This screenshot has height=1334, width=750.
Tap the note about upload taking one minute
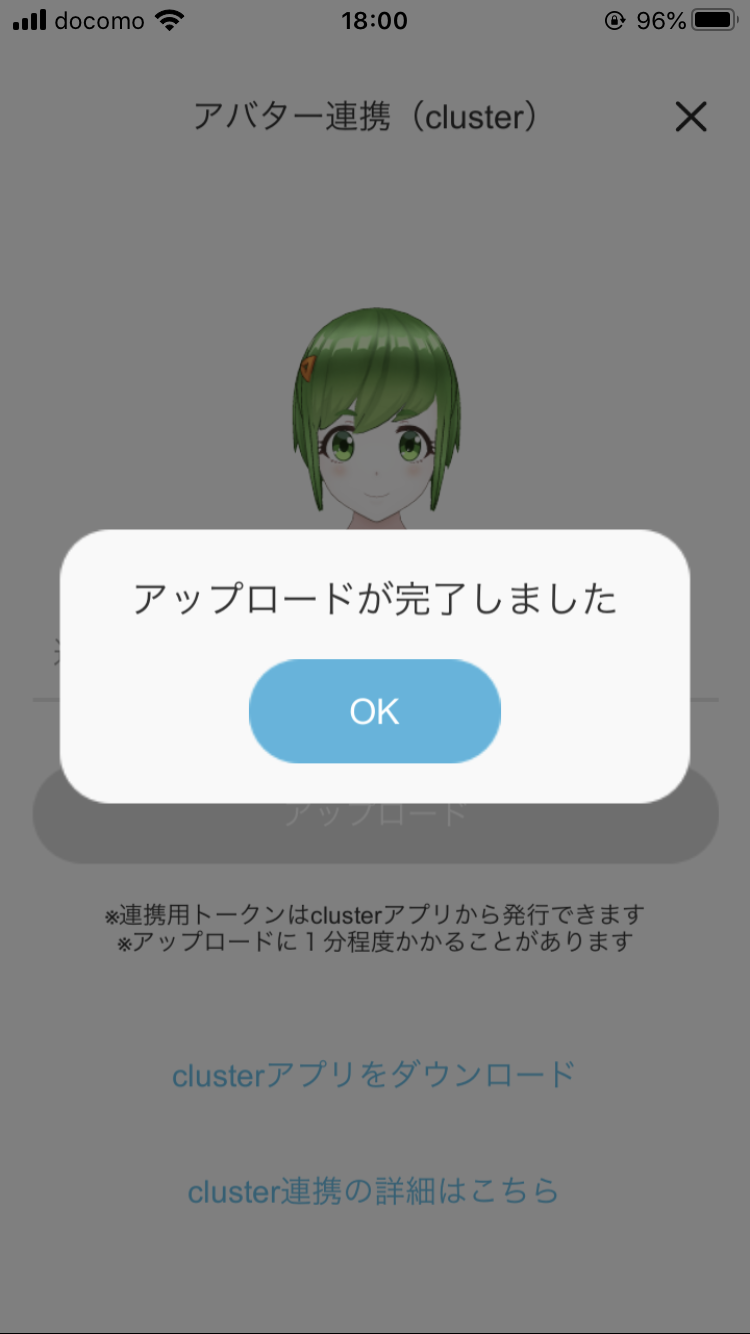(375, 940)
